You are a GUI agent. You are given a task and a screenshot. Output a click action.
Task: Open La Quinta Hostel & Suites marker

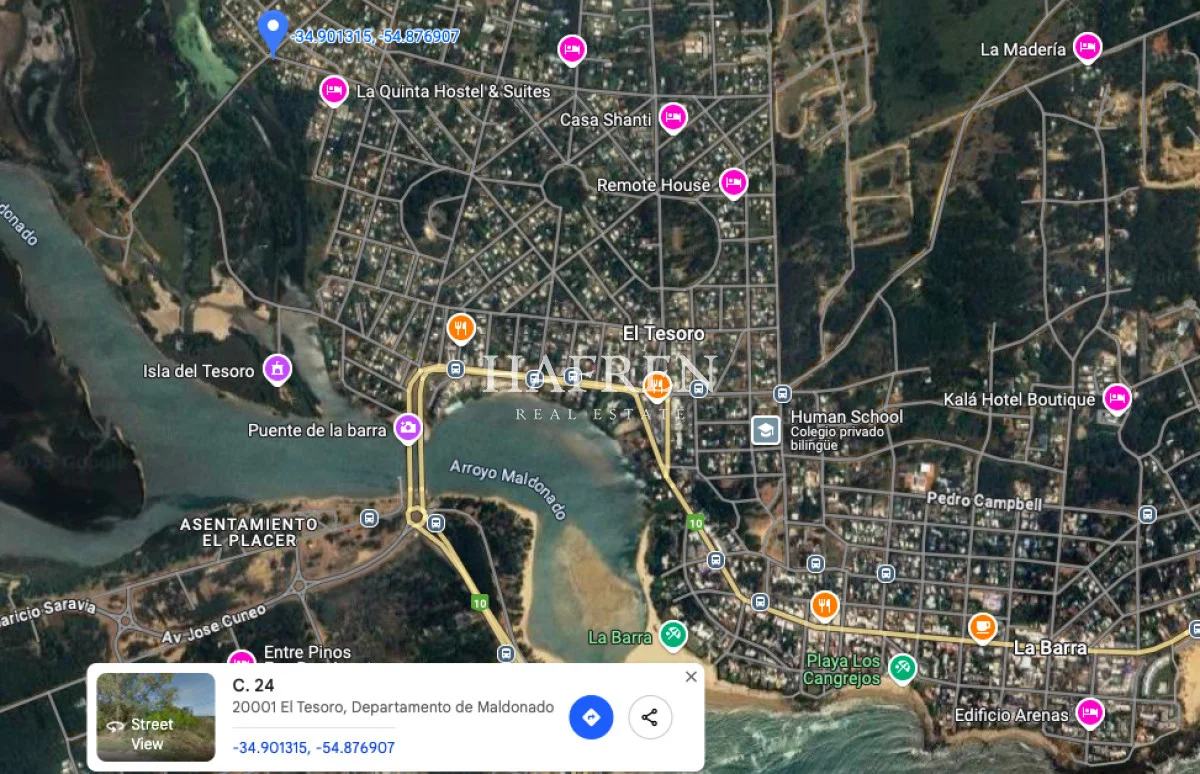tap(334, 91)
